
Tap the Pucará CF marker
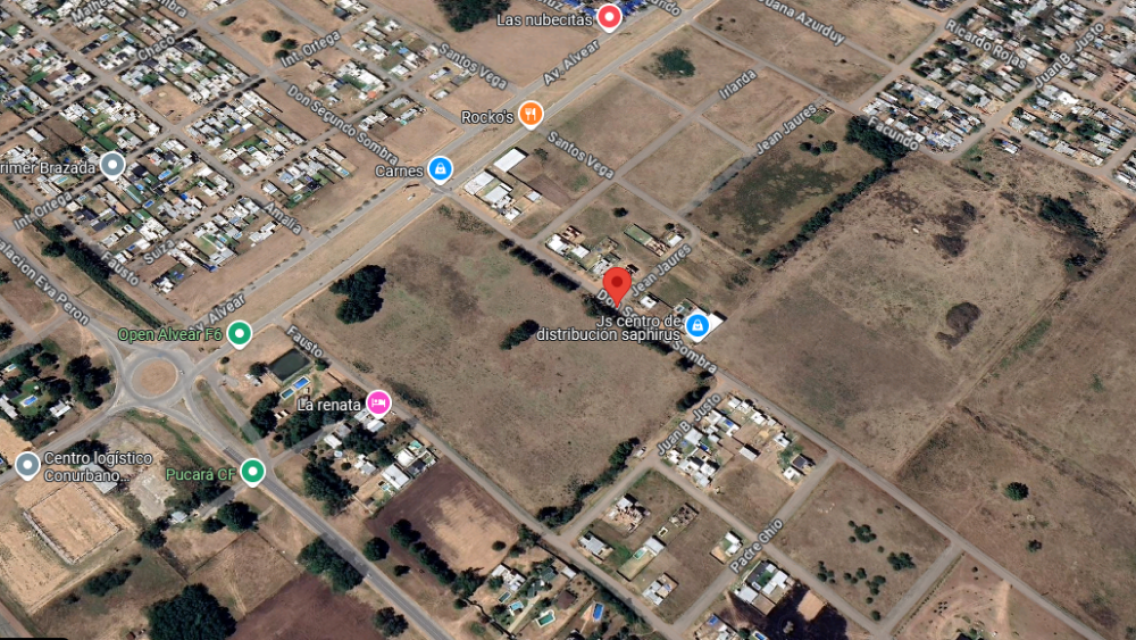pyautogui.click(x=253, y=470)
